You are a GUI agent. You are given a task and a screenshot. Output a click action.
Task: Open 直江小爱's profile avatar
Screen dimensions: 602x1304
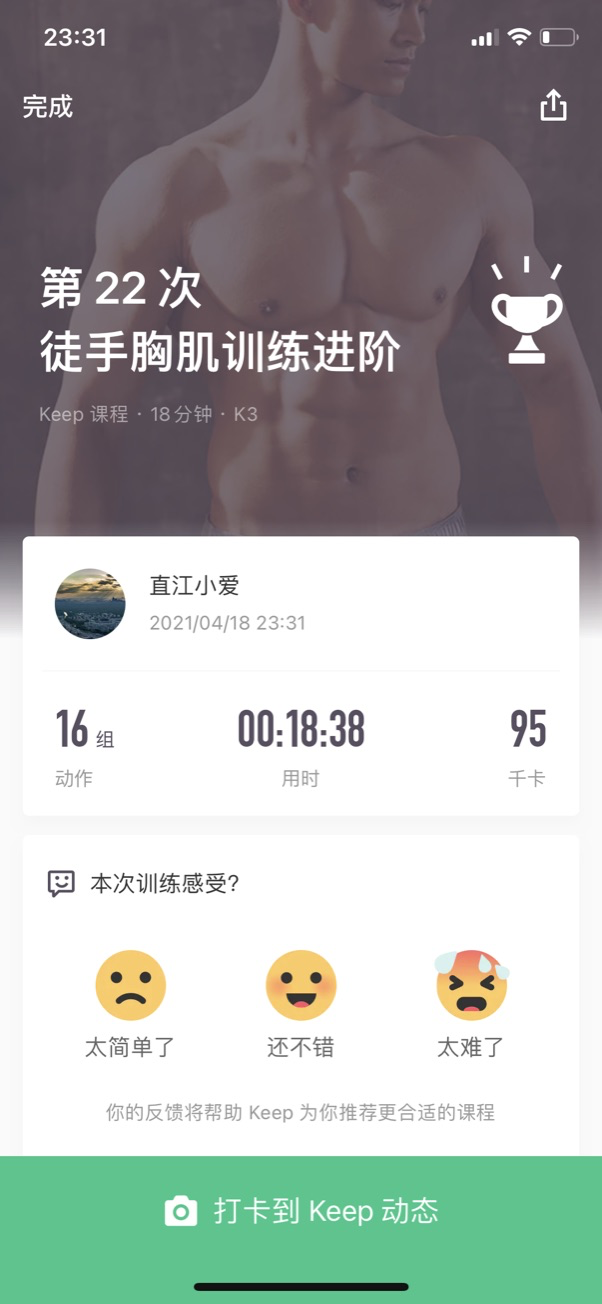(90, 604)
